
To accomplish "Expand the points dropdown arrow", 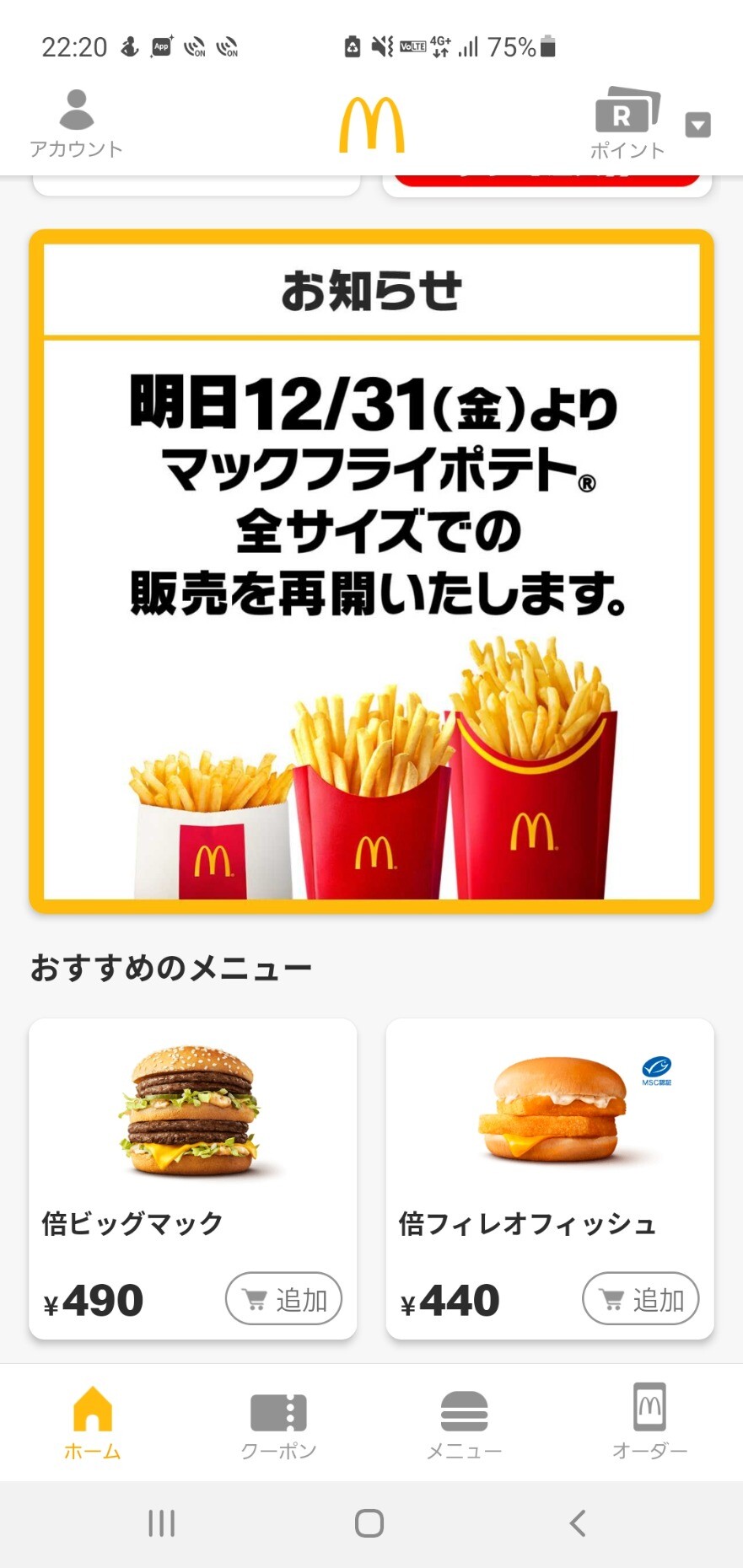I will click(x=697, y=125).
